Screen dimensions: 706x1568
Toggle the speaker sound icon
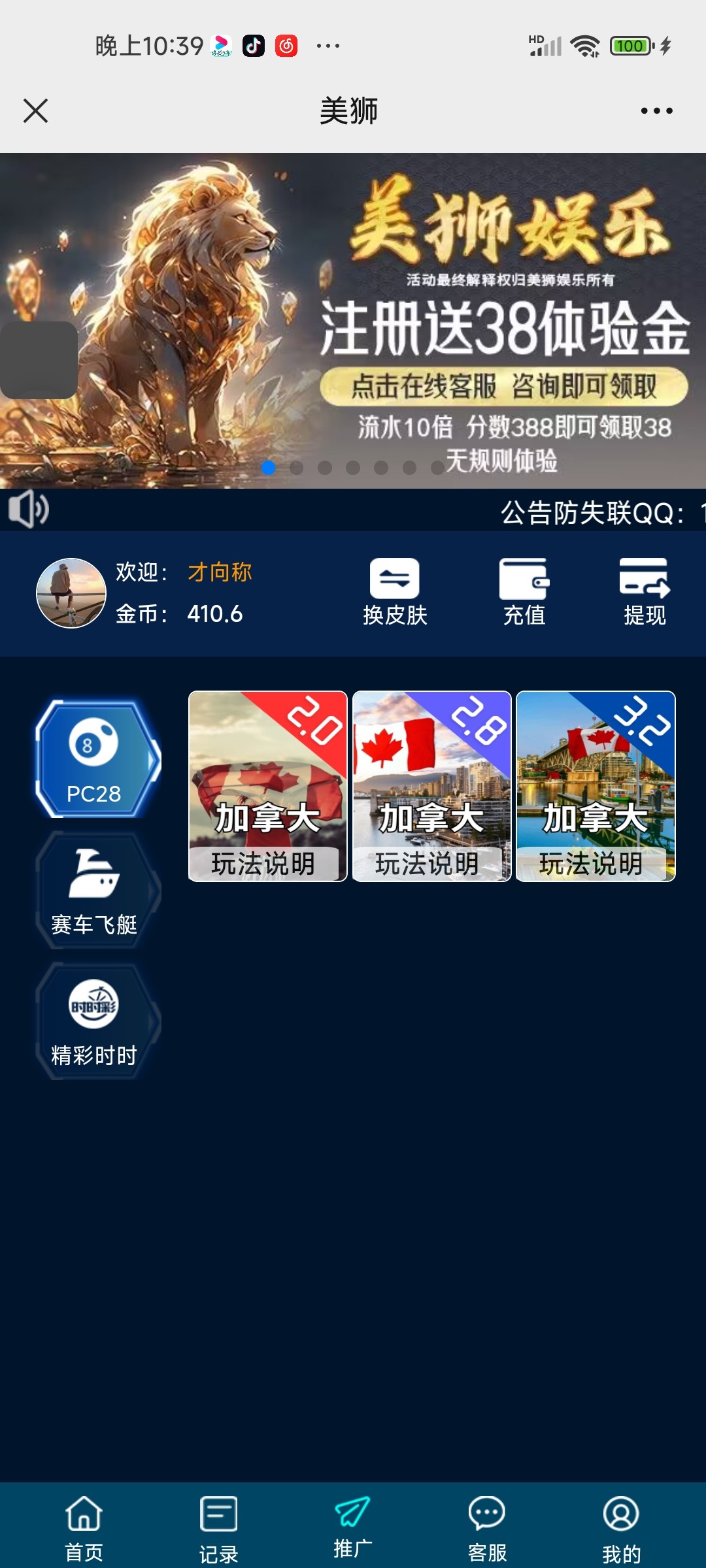pyautogui.click(x=28, y=510)
